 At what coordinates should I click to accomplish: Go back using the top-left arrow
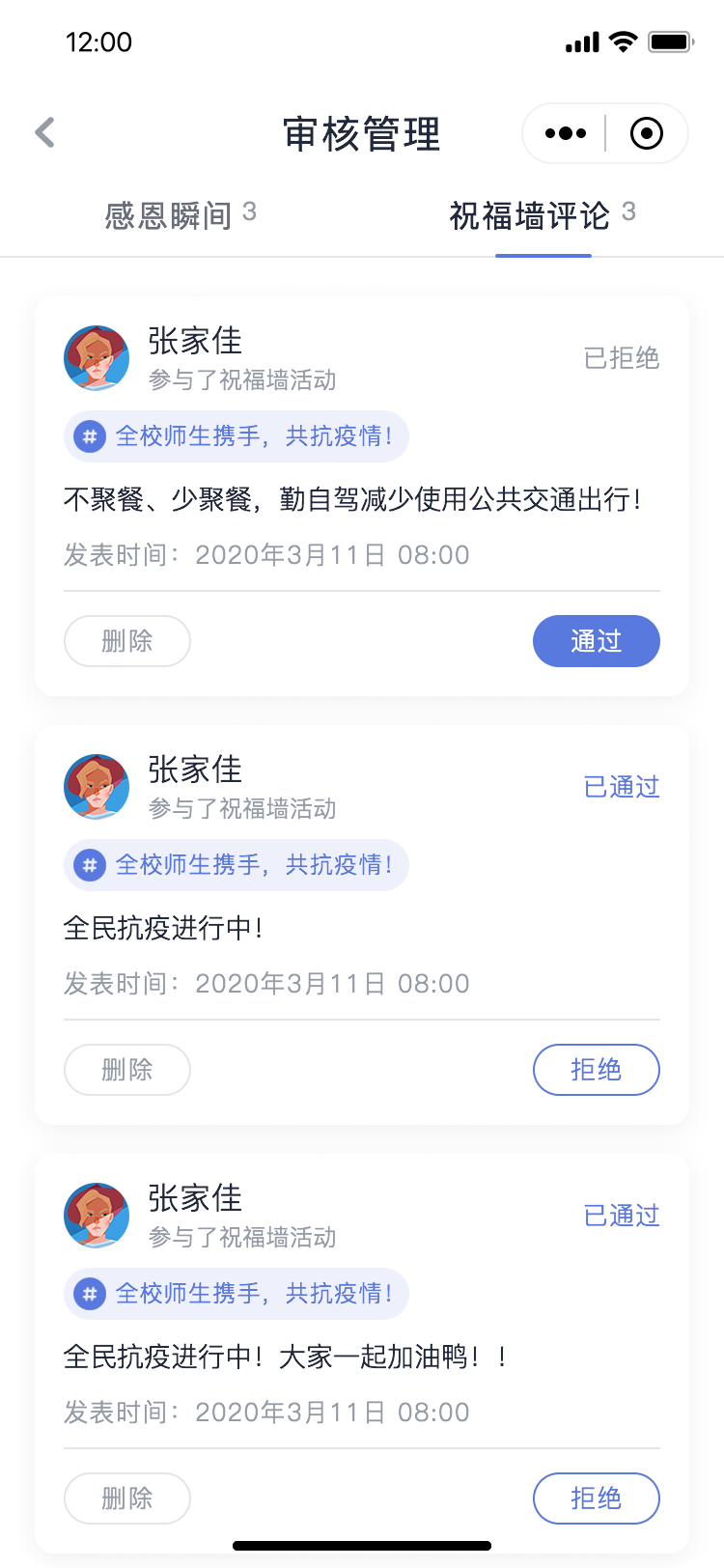44,132
